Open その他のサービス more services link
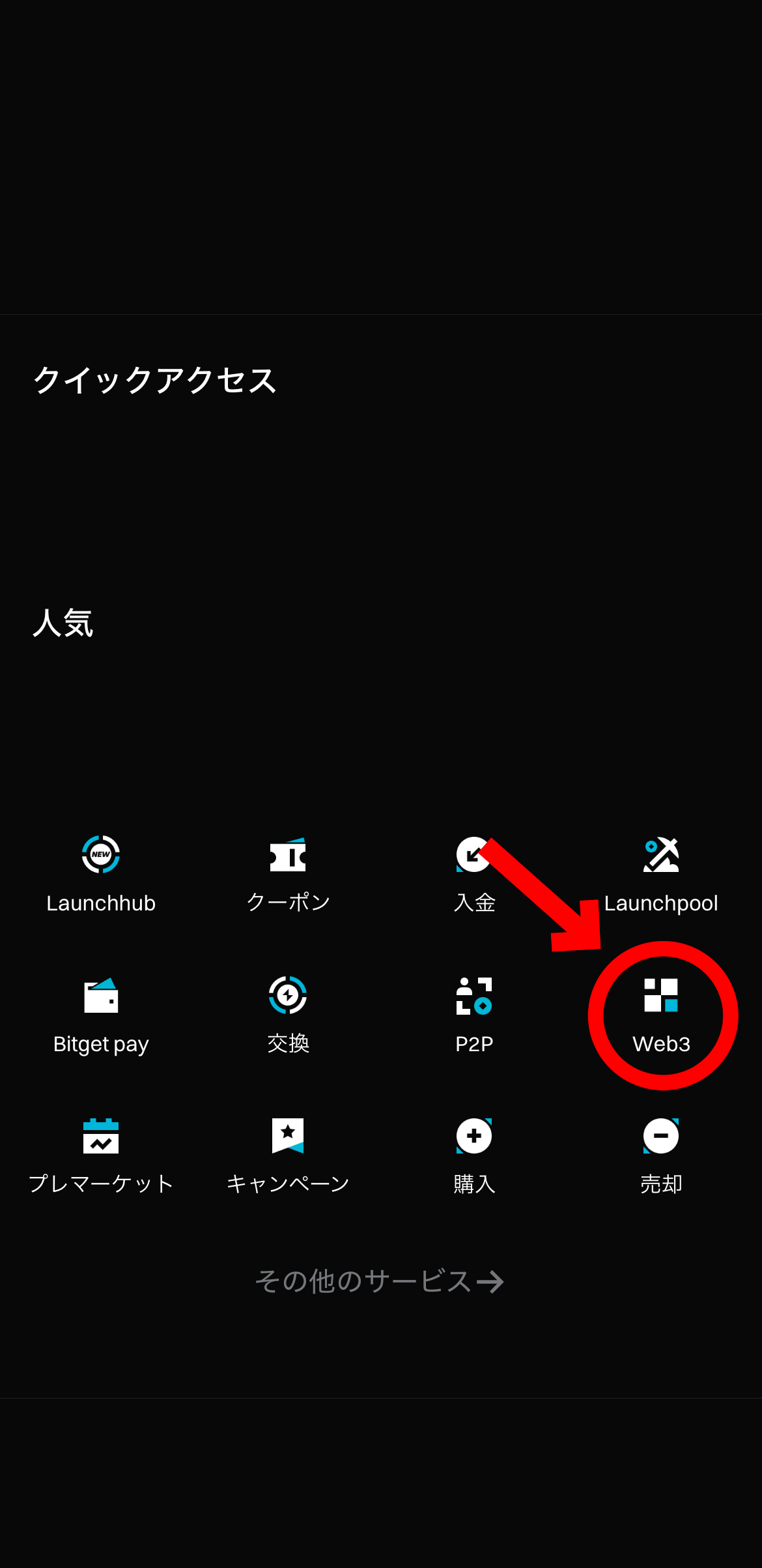Viewport: 762px width, 1568px height. click(x=380, y=1281)
